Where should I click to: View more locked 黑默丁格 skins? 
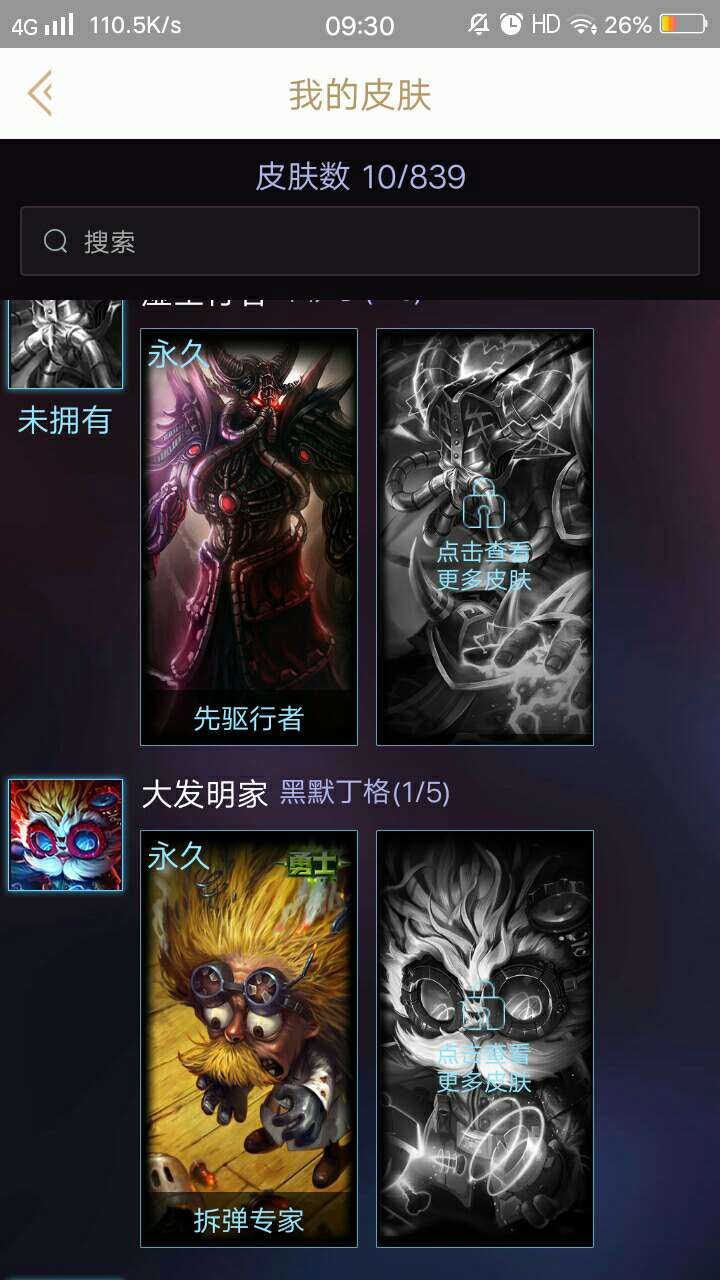pyautogui.click(x=485, y=1038)
